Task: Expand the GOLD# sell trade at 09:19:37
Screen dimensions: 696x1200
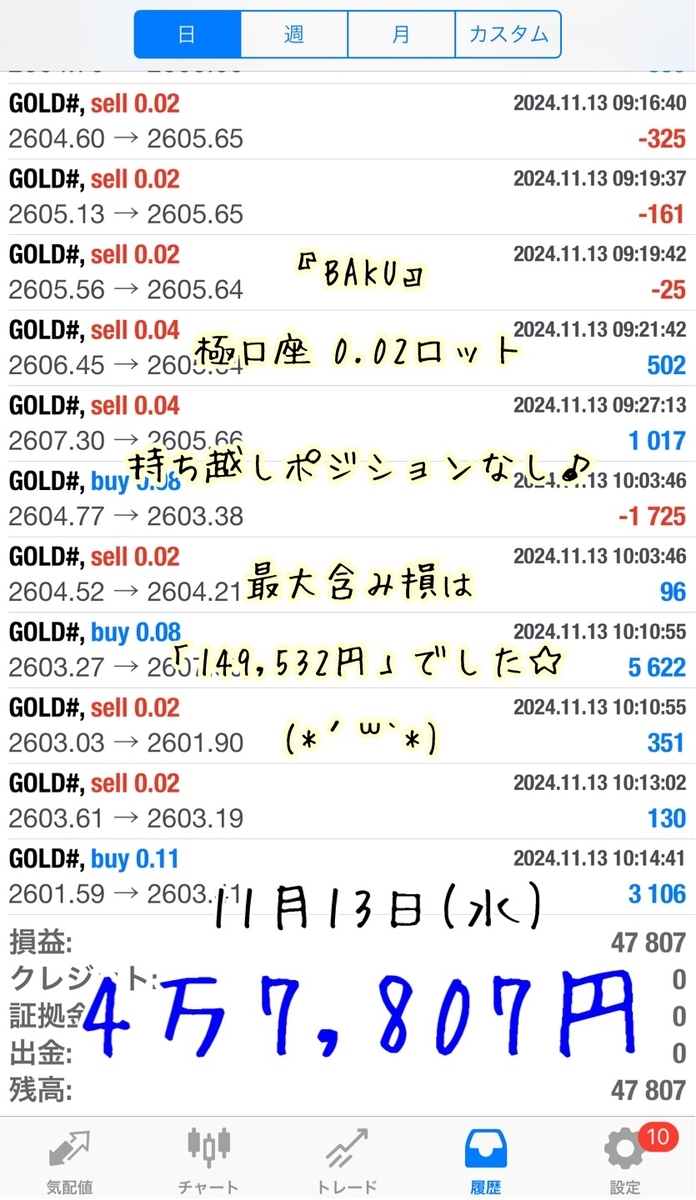Action: [x=347, y=197]
